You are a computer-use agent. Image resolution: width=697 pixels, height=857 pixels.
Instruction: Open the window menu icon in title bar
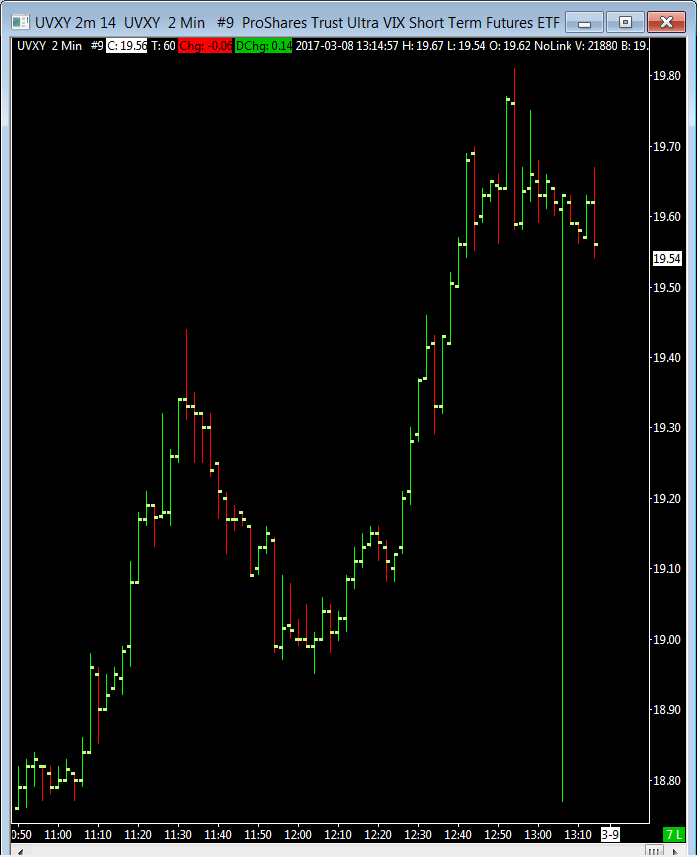[x=19, y=21]
